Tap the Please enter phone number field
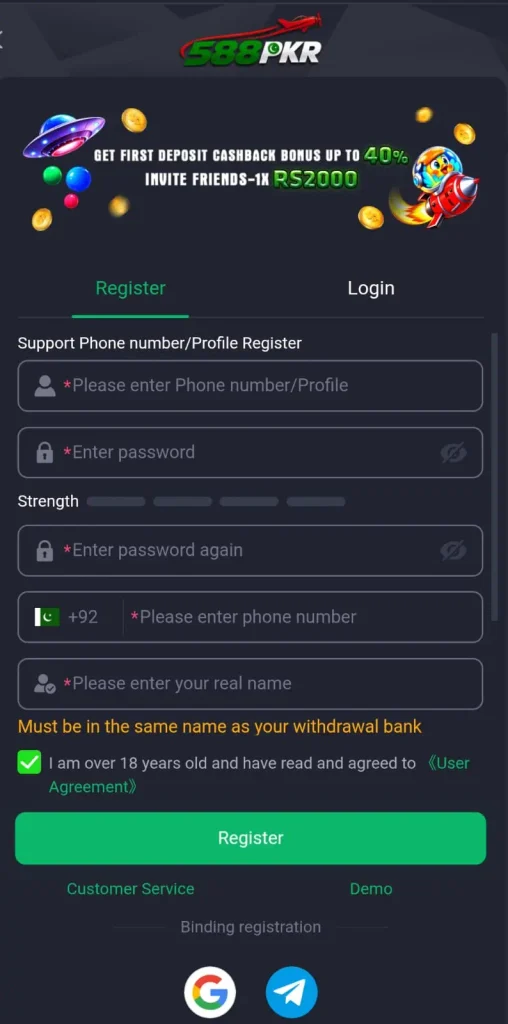Viewport: 508px width, 1024px height. [304, 617]
